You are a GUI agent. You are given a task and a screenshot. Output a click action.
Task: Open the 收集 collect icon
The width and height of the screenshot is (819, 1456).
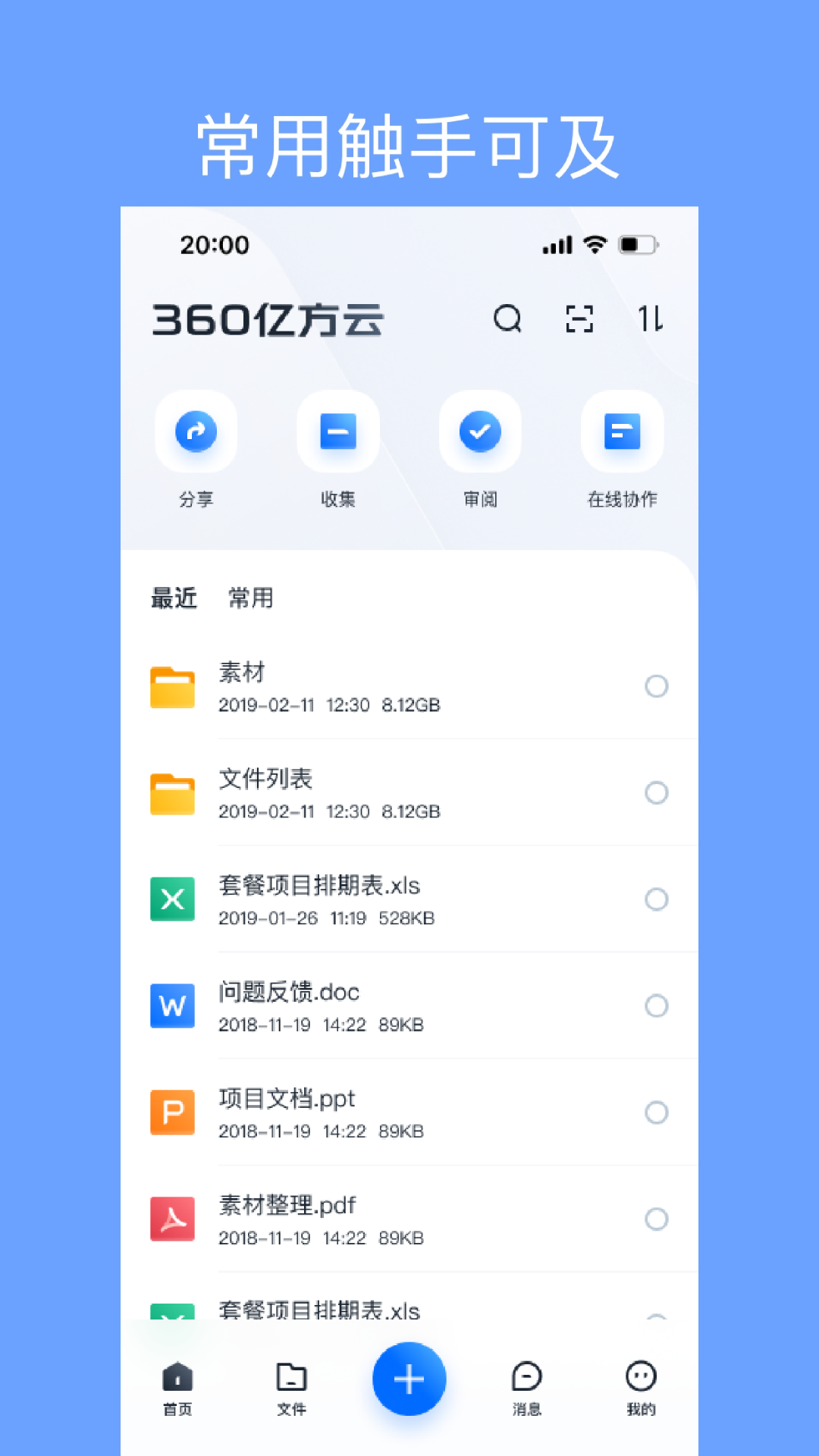pos(338,431)
